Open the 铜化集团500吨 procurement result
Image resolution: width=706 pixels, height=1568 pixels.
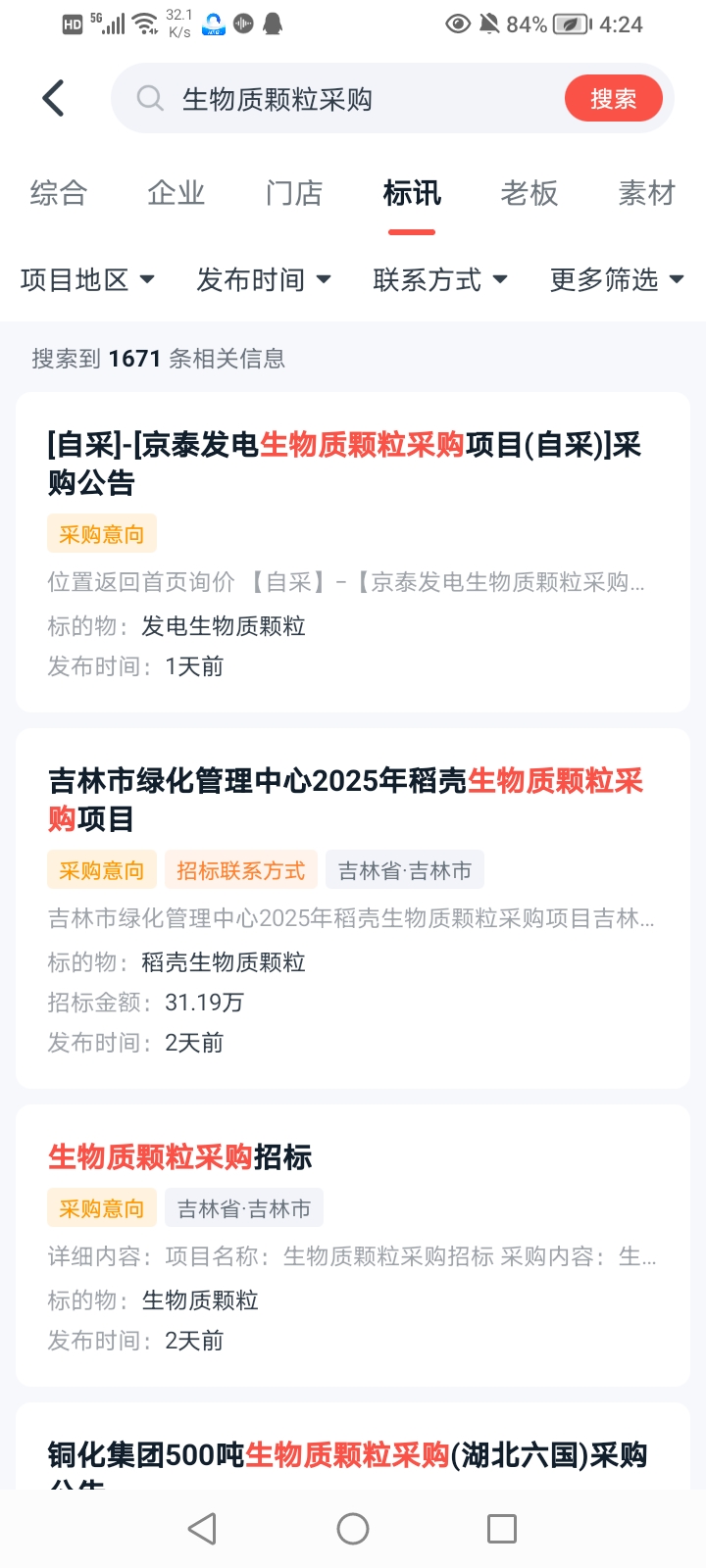click(347, 1455)
